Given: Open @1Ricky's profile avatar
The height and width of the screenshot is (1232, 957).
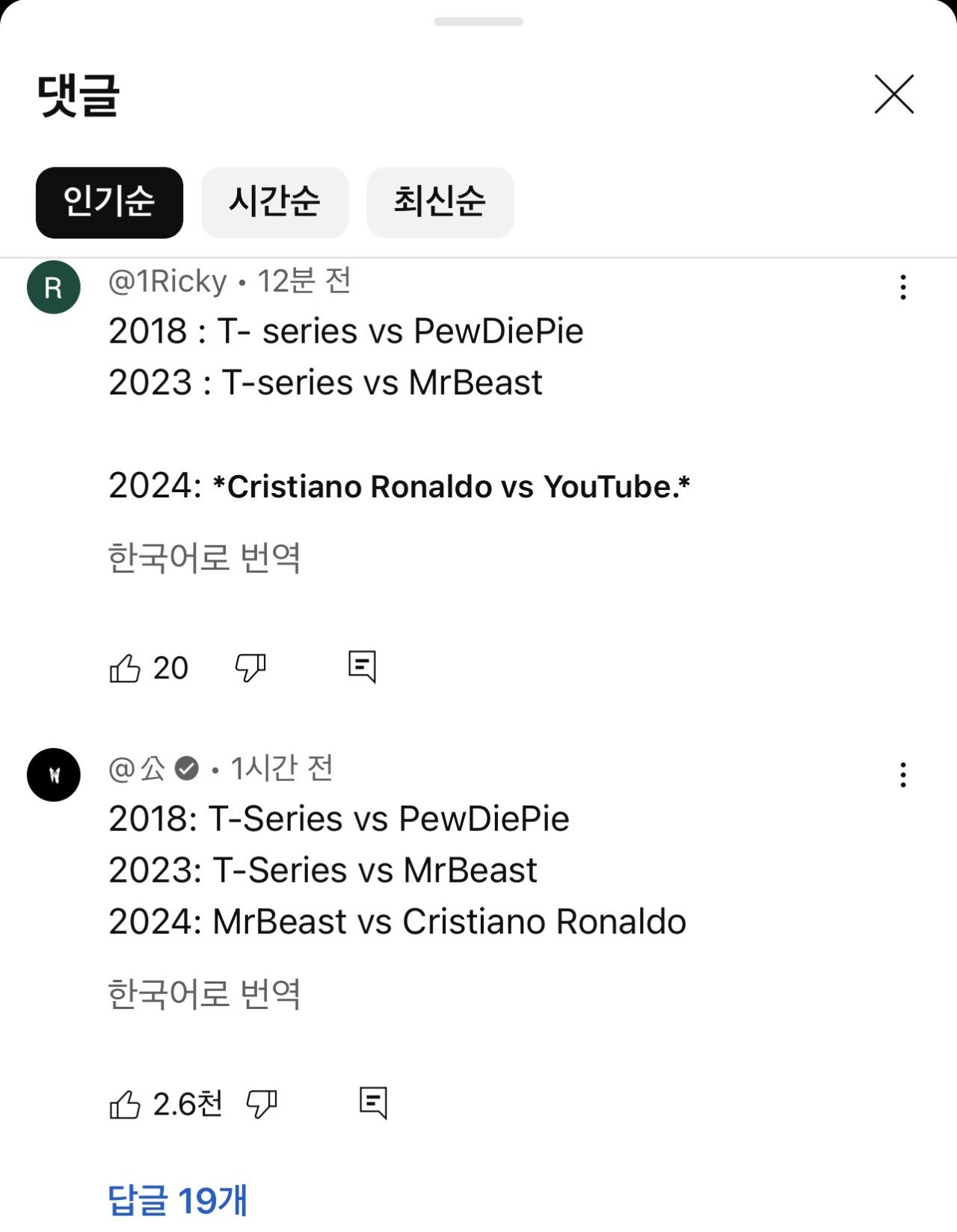Looking at the screenshot, I should (54, 287).
